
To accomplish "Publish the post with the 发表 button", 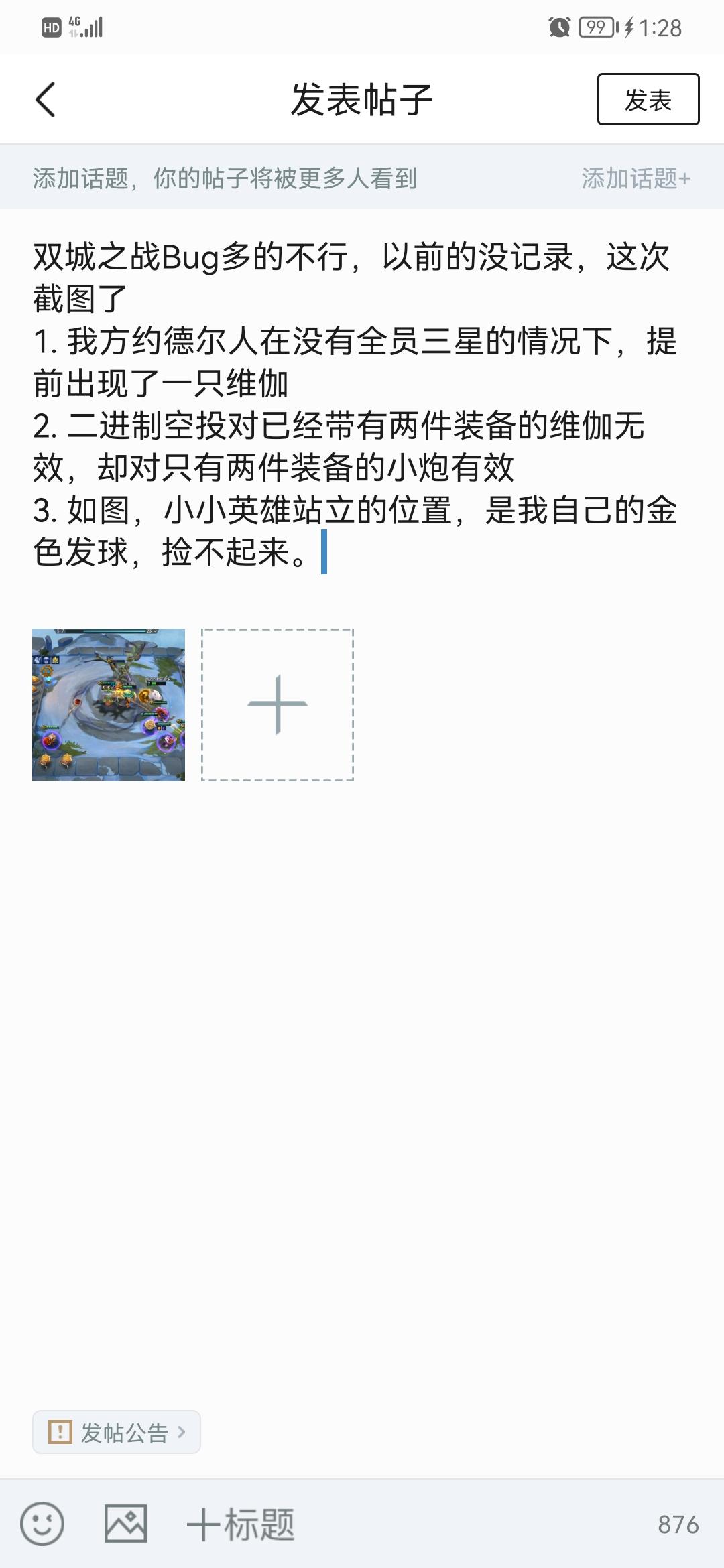I will [646, 99].
